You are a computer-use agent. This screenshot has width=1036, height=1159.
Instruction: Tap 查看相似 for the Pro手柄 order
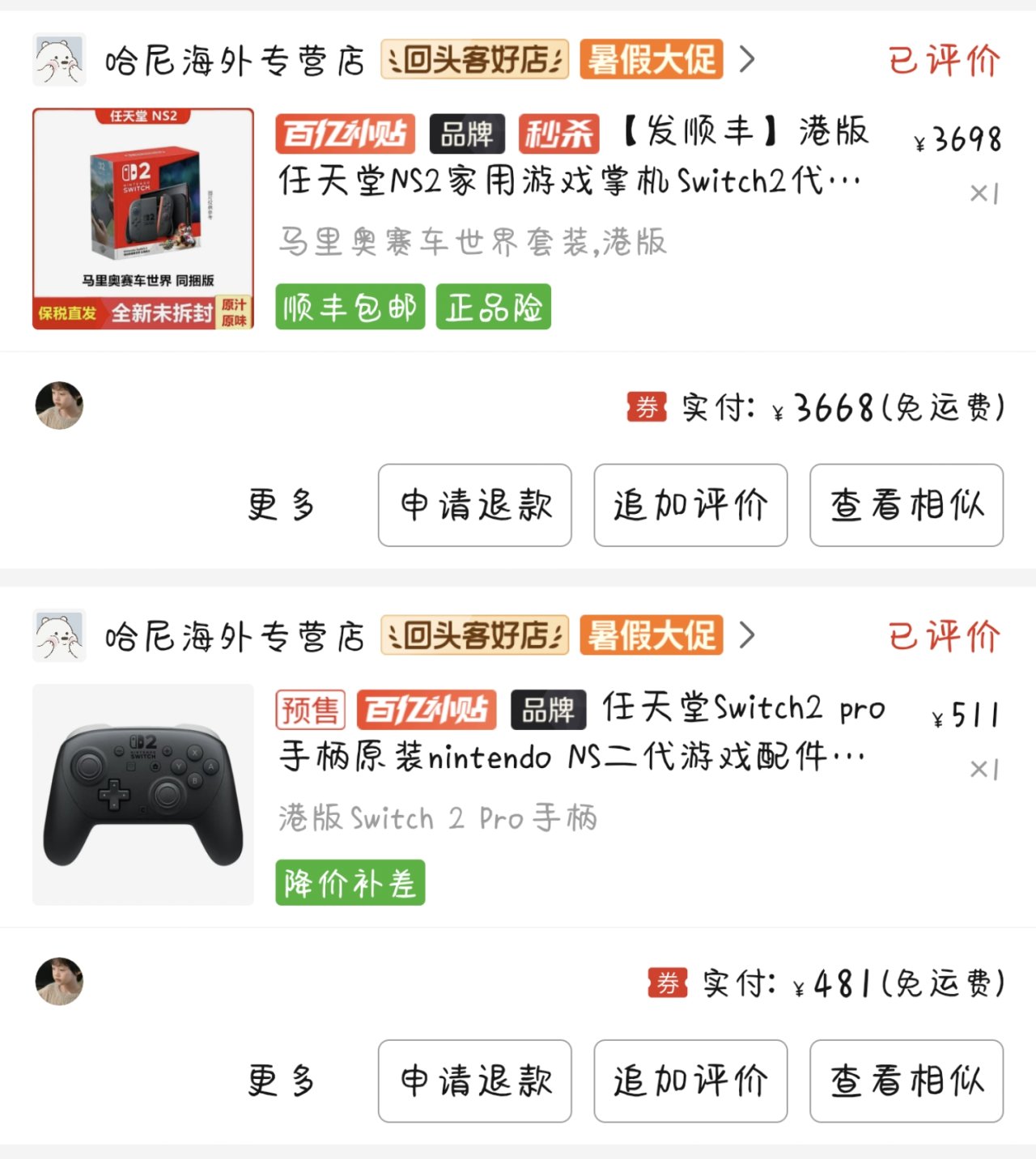tap(906, 1081)
